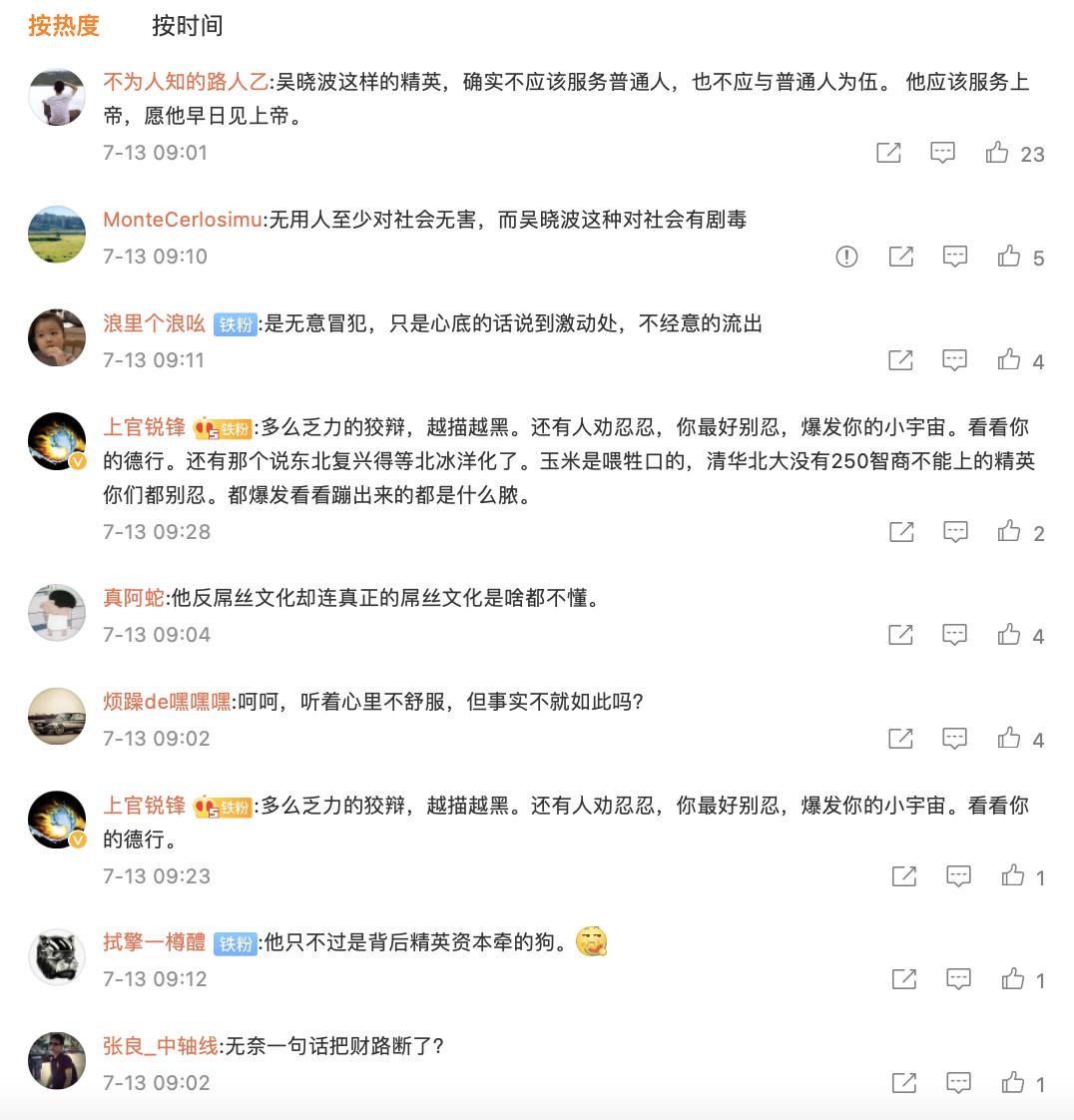
Task: Open 真阿蛇's profile avatar
Action: 57,613
